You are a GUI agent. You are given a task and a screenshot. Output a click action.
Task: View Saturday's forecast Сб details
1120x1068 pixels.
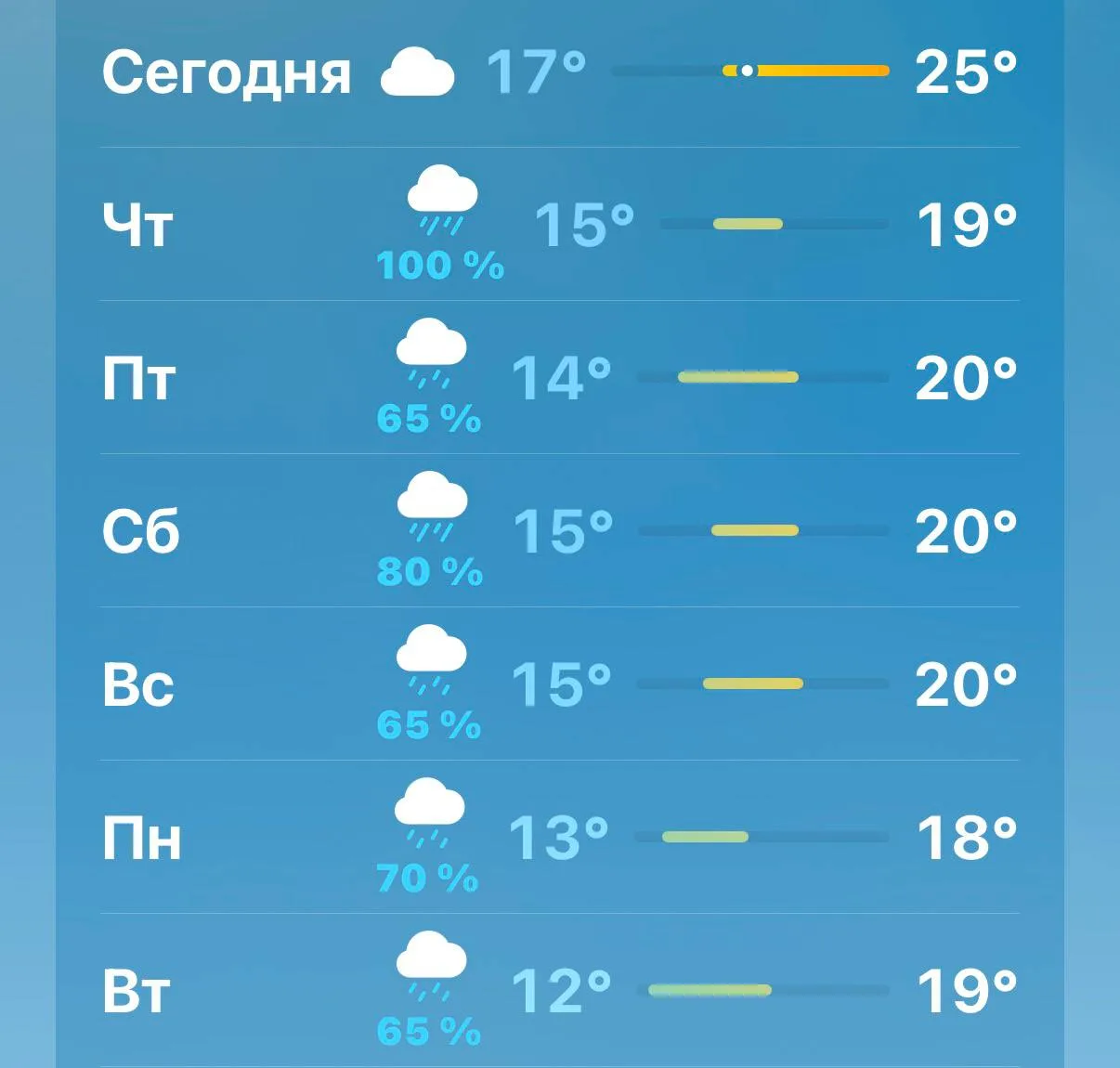coord(560,530)
